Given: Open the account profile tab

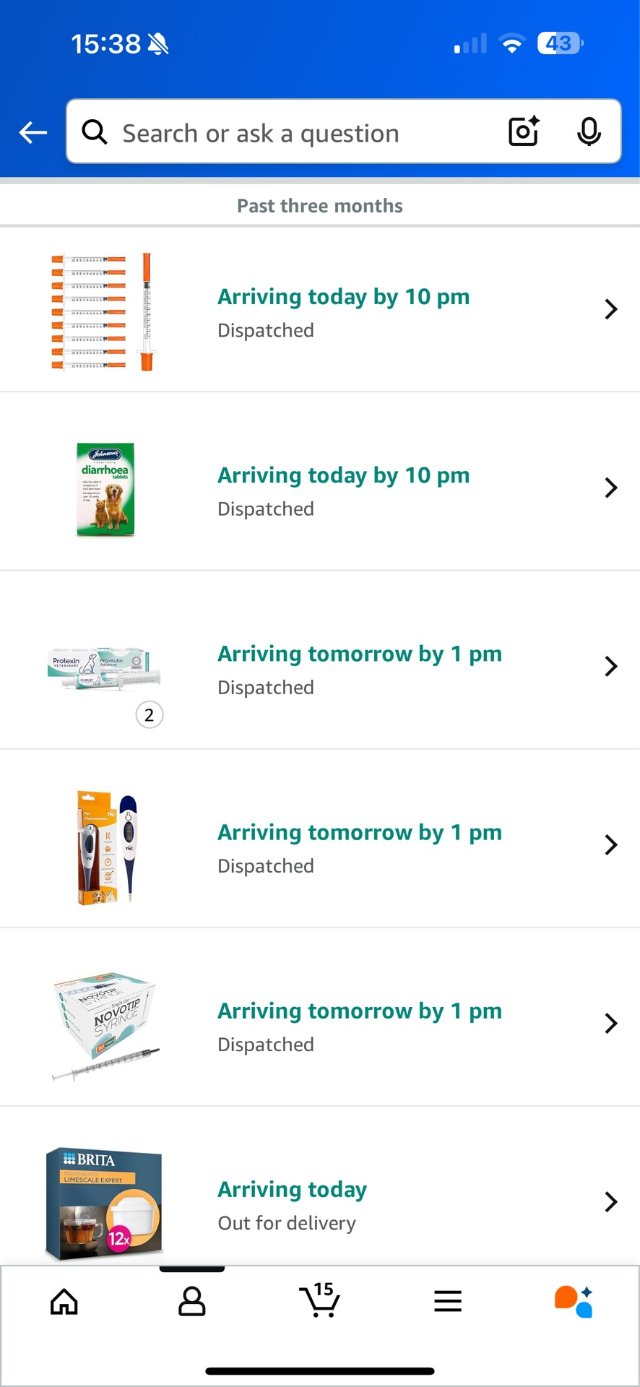Looking at the screenshot, I should tap(191, 1301).
